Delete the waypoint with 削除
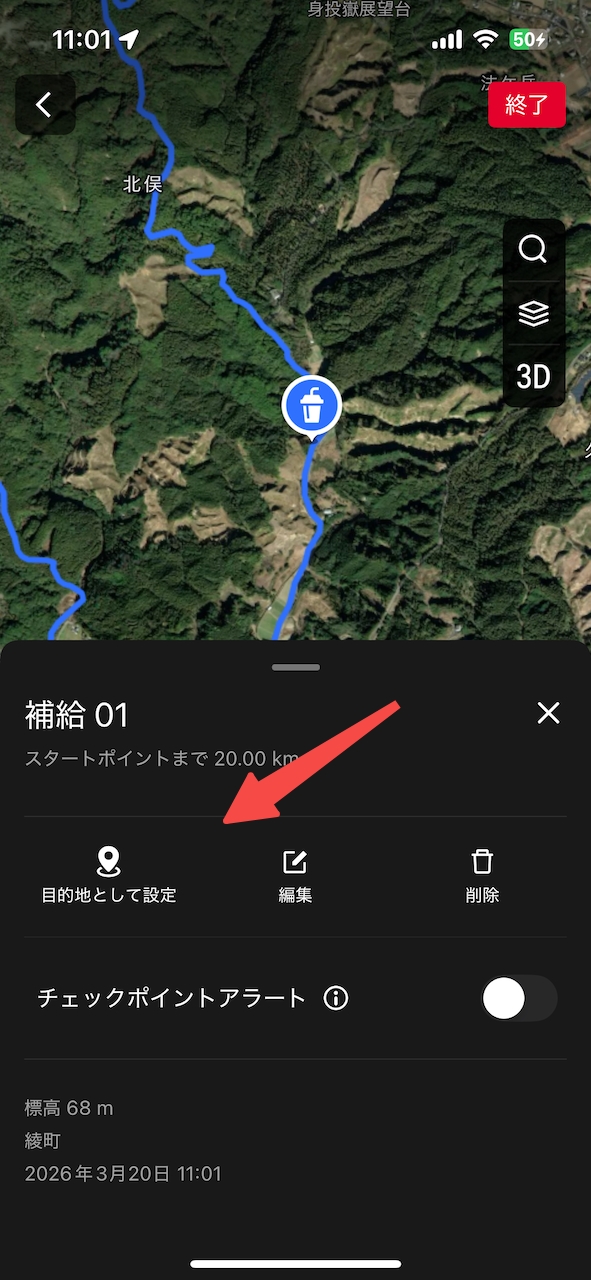Screen dimensions: 591x1280 482,876
